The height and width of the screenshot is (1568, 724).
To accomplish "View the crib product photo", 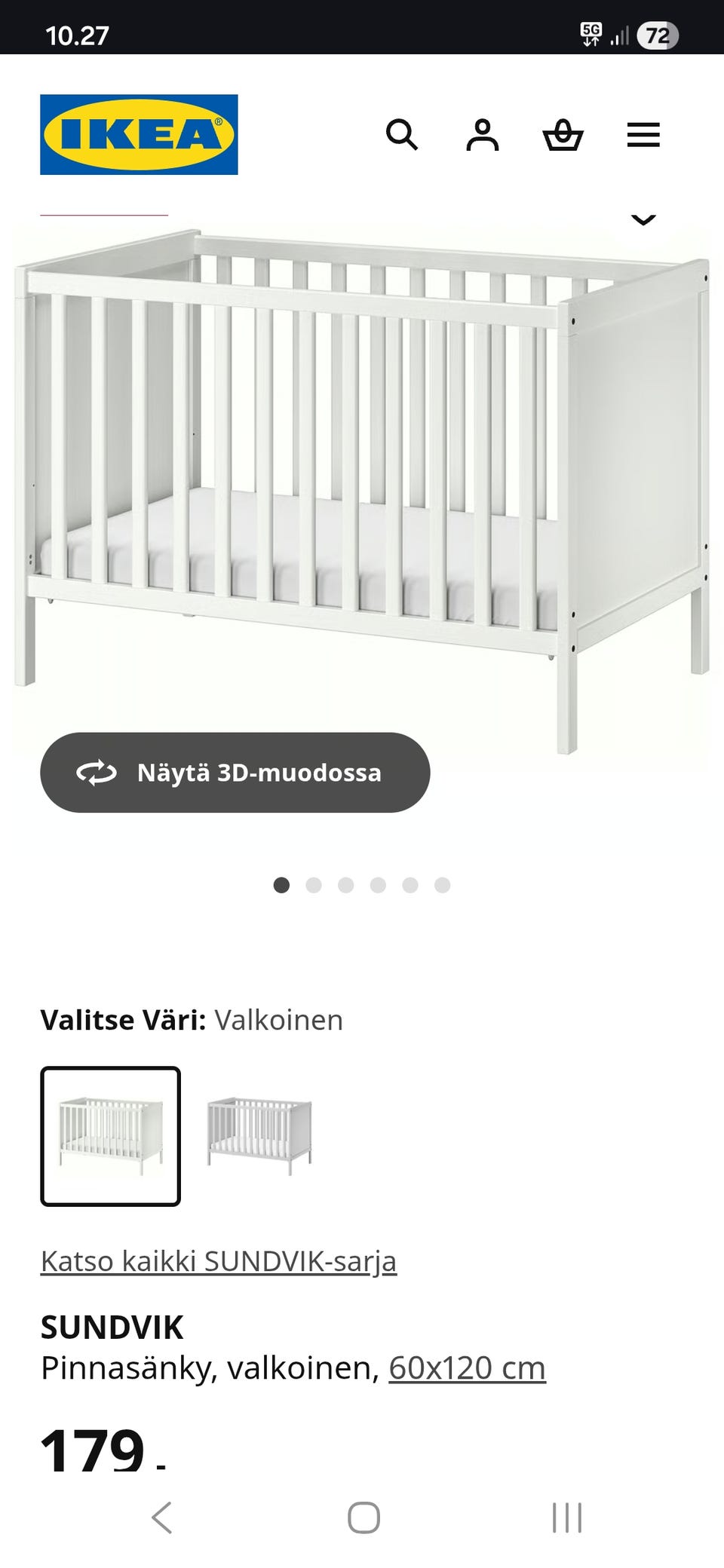I will pyautogui.click(x=362, y=467).
